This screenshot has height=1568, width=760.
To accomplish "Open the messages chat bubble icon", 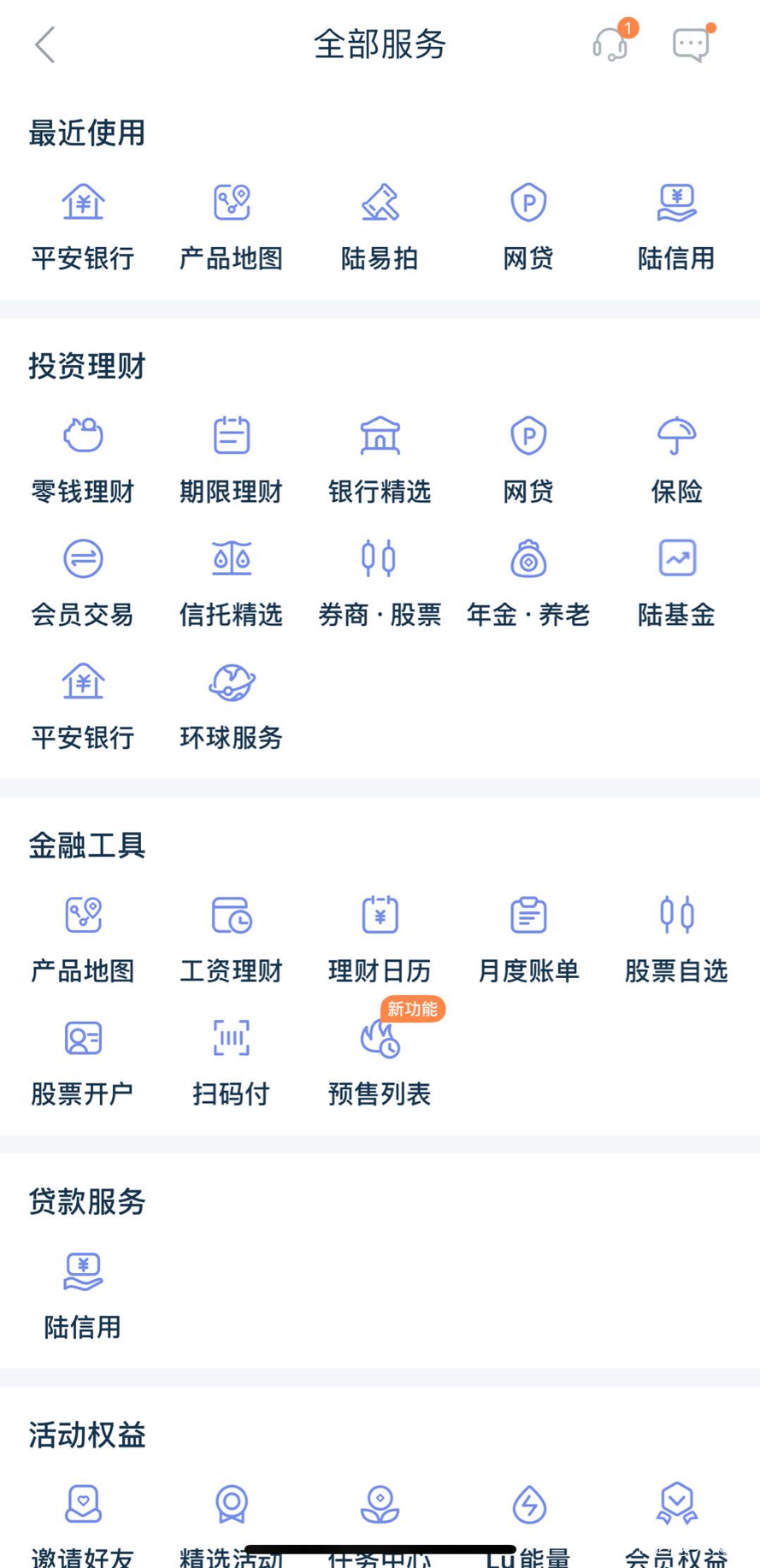I will click(x=691, y=44).
